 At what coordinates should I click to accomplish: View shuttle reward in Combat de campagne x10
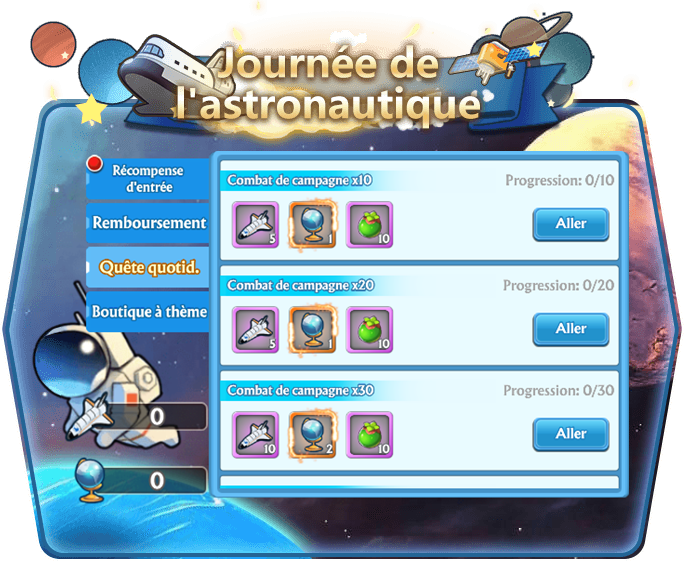257,224
